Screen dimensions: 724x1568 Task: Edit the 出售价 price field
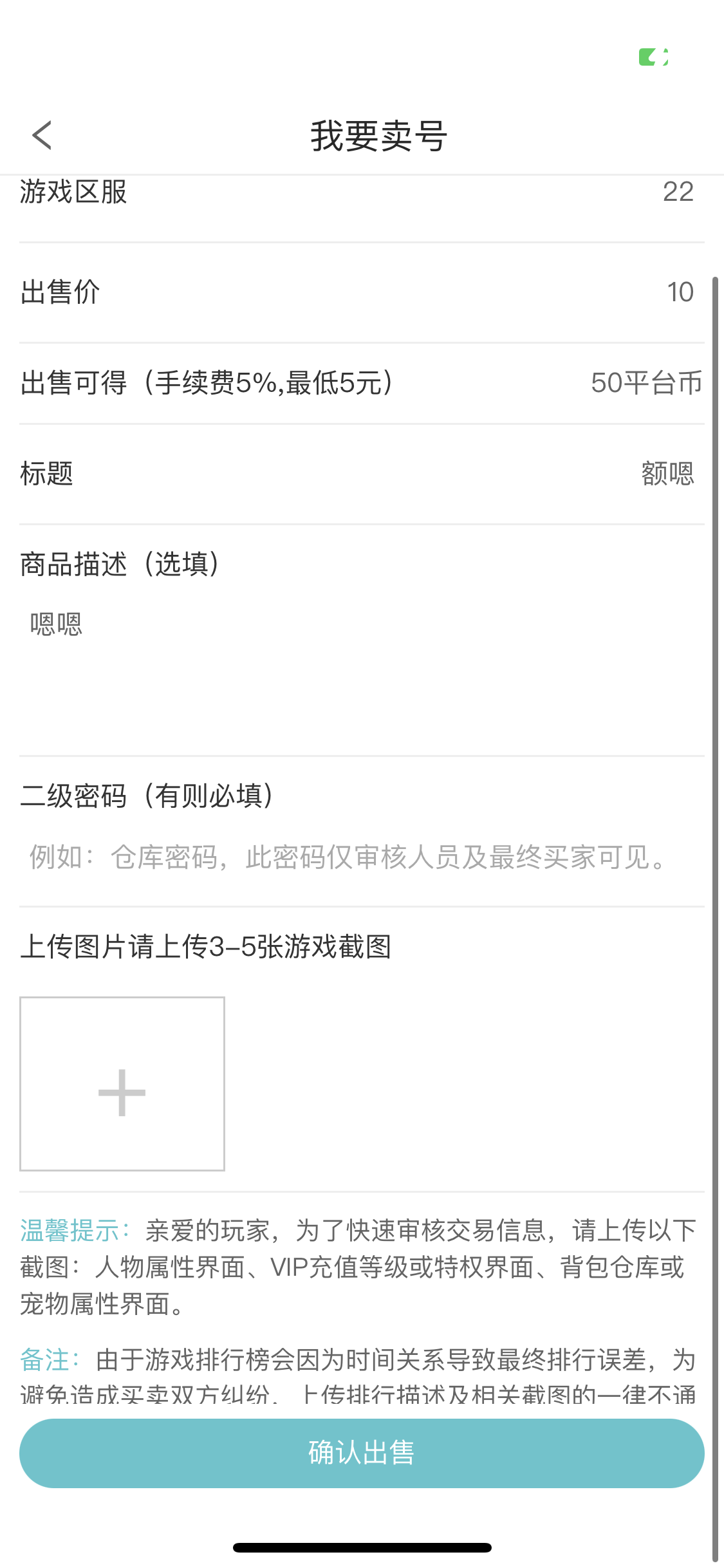click(x=362, y=292)
